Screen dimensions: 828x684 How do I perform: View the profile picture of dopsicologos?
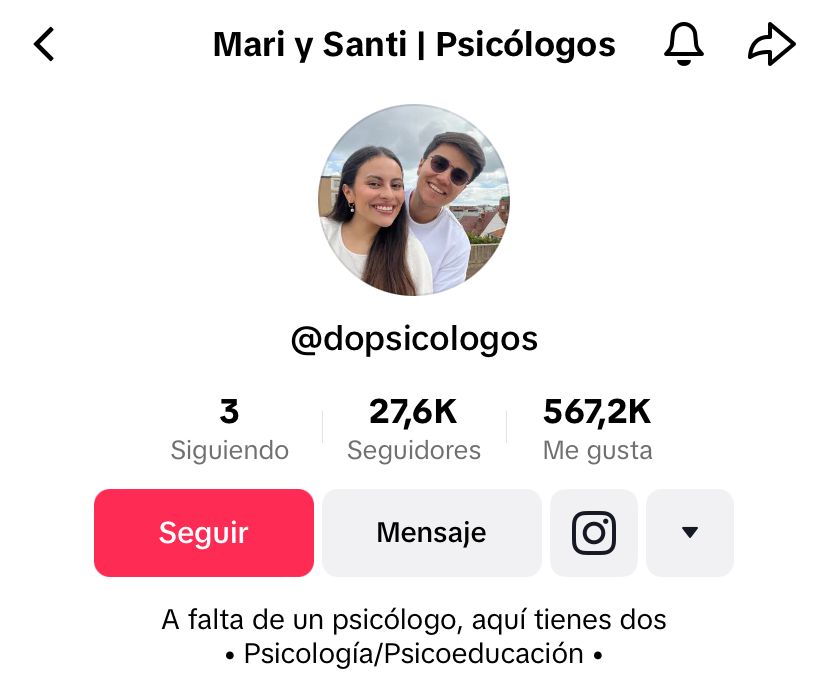click(414, 200)
